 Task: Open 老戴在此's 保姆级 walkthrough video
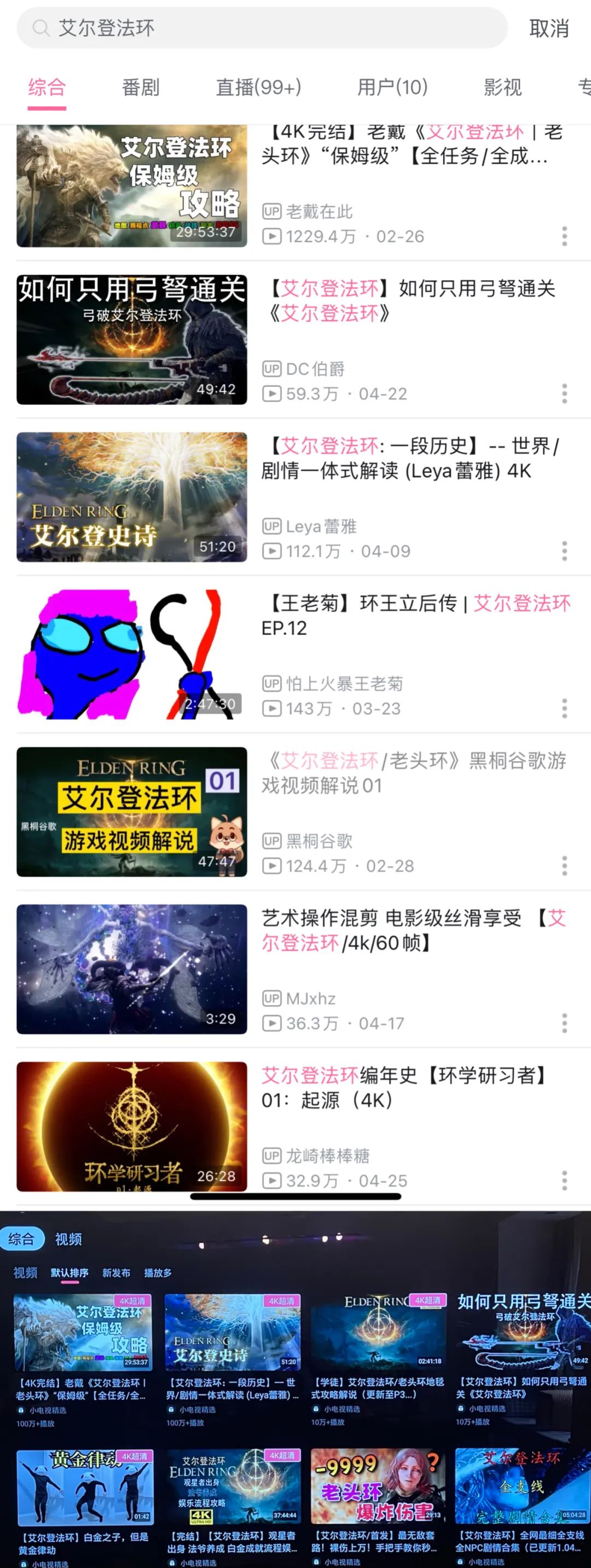click(x=131, y=186)
